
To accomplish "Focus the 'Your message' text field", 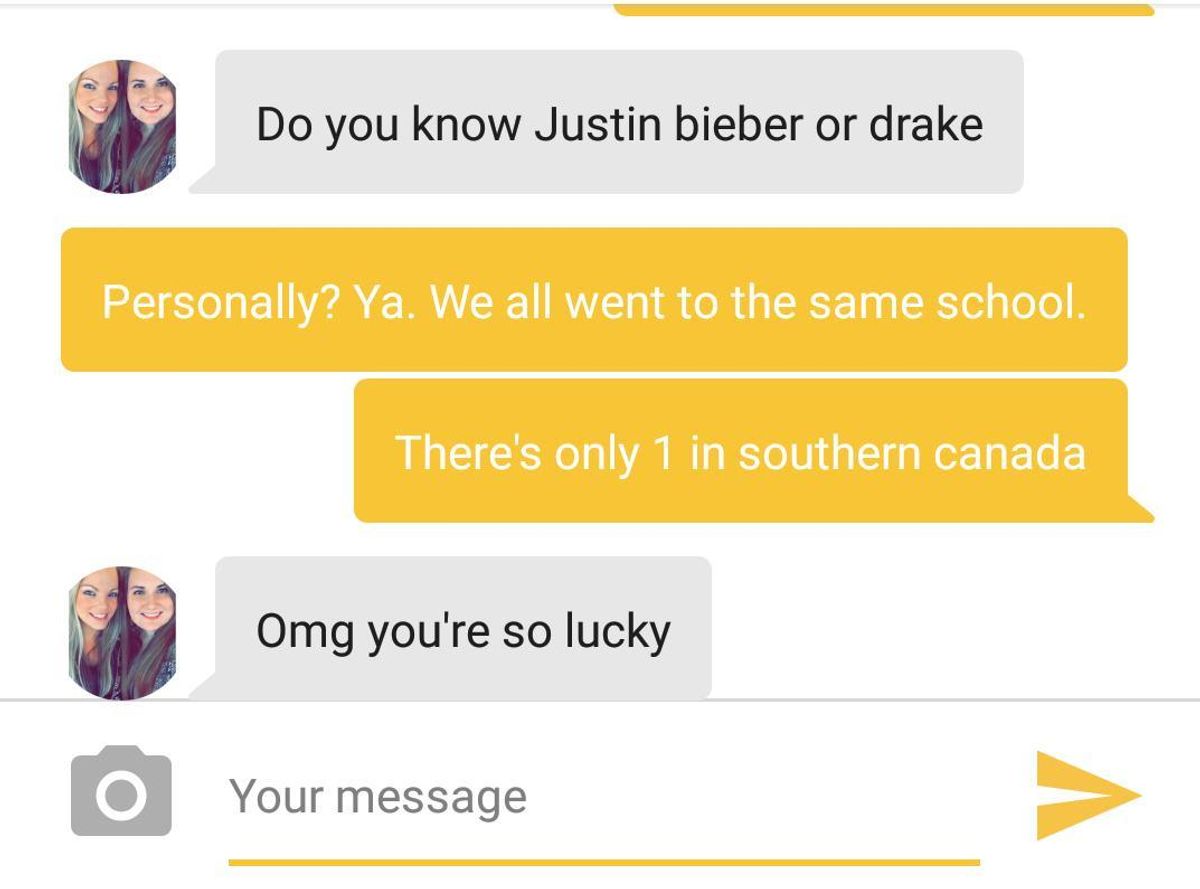I will click(600, 797).
